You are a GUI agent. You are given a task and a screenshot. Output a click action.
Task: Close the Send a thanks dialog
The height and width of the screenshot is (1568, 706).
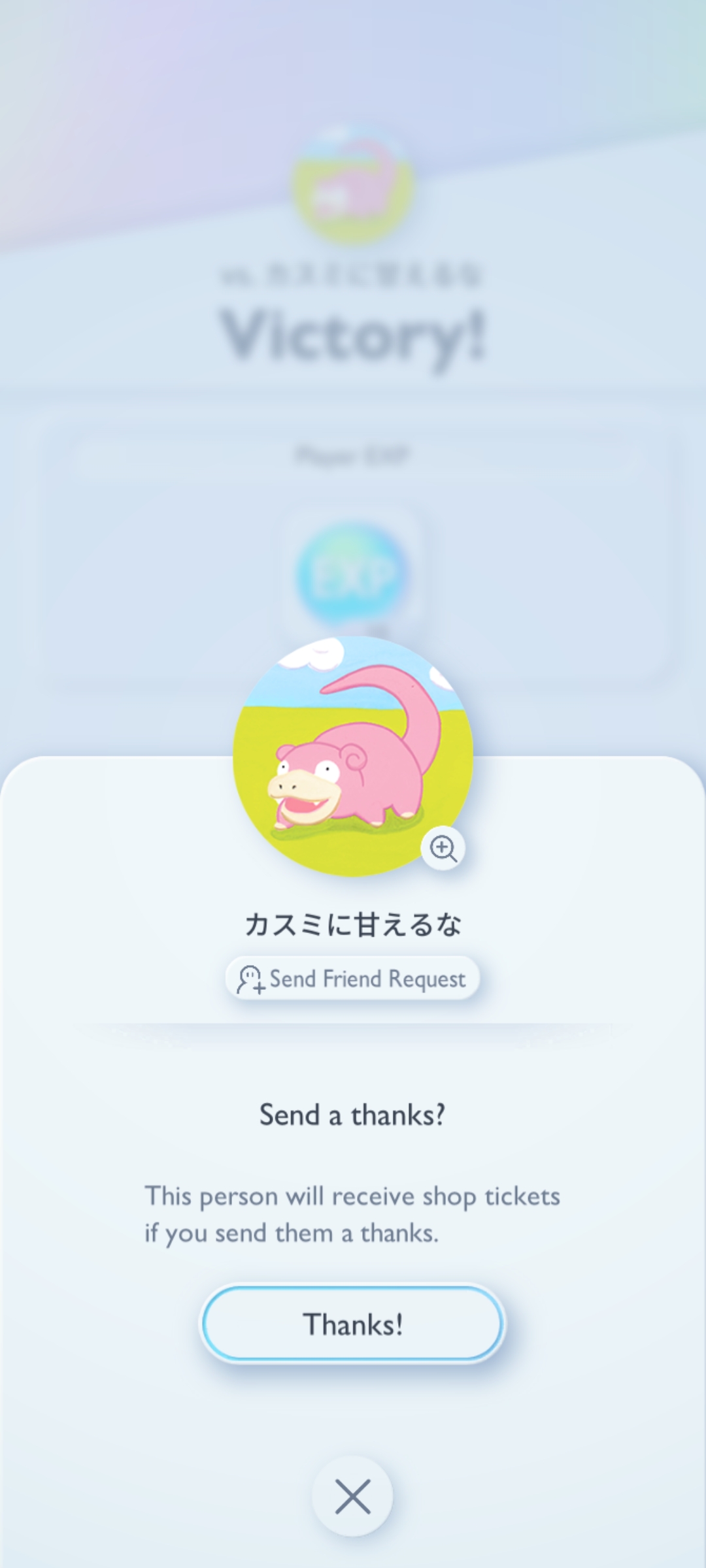pos(352,1496)
